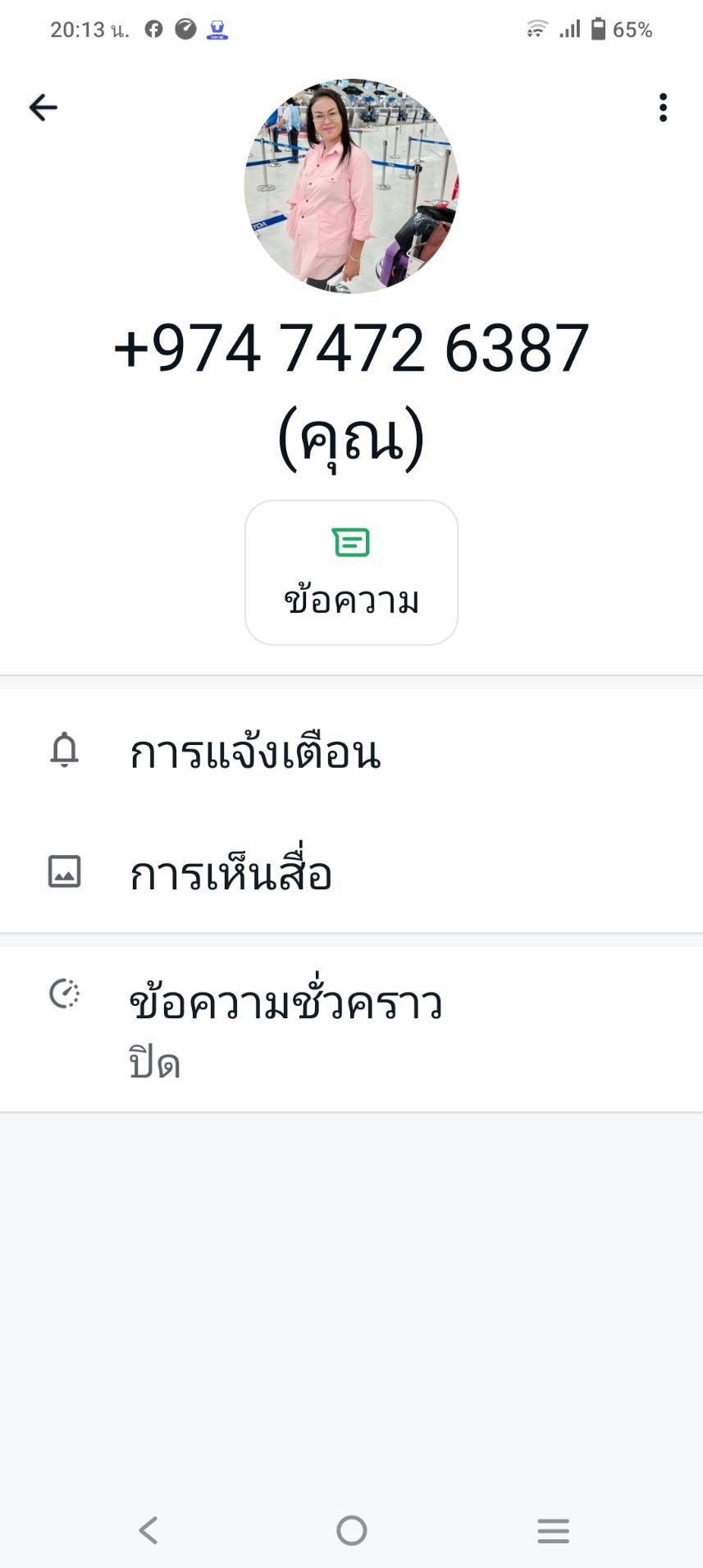View the profile photo
Screen dimensions: 703x1568
[351, 186]
